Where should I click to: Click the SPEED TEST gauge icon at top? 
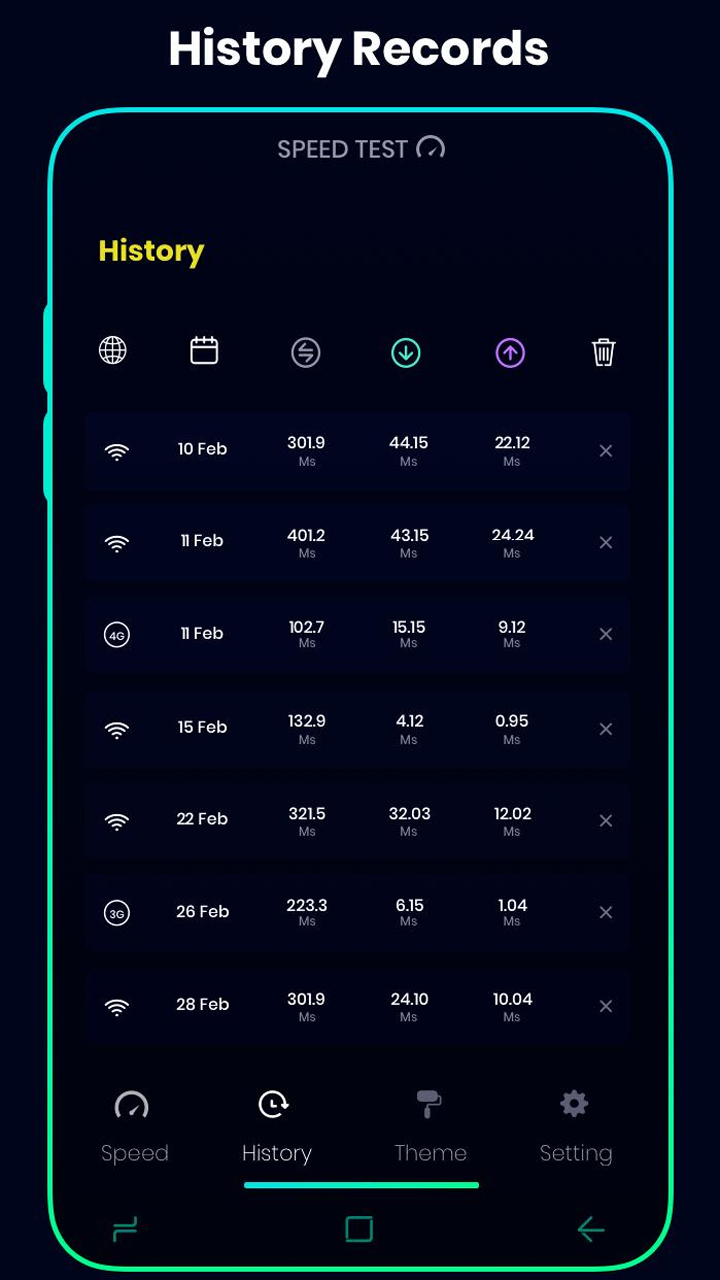429,150
